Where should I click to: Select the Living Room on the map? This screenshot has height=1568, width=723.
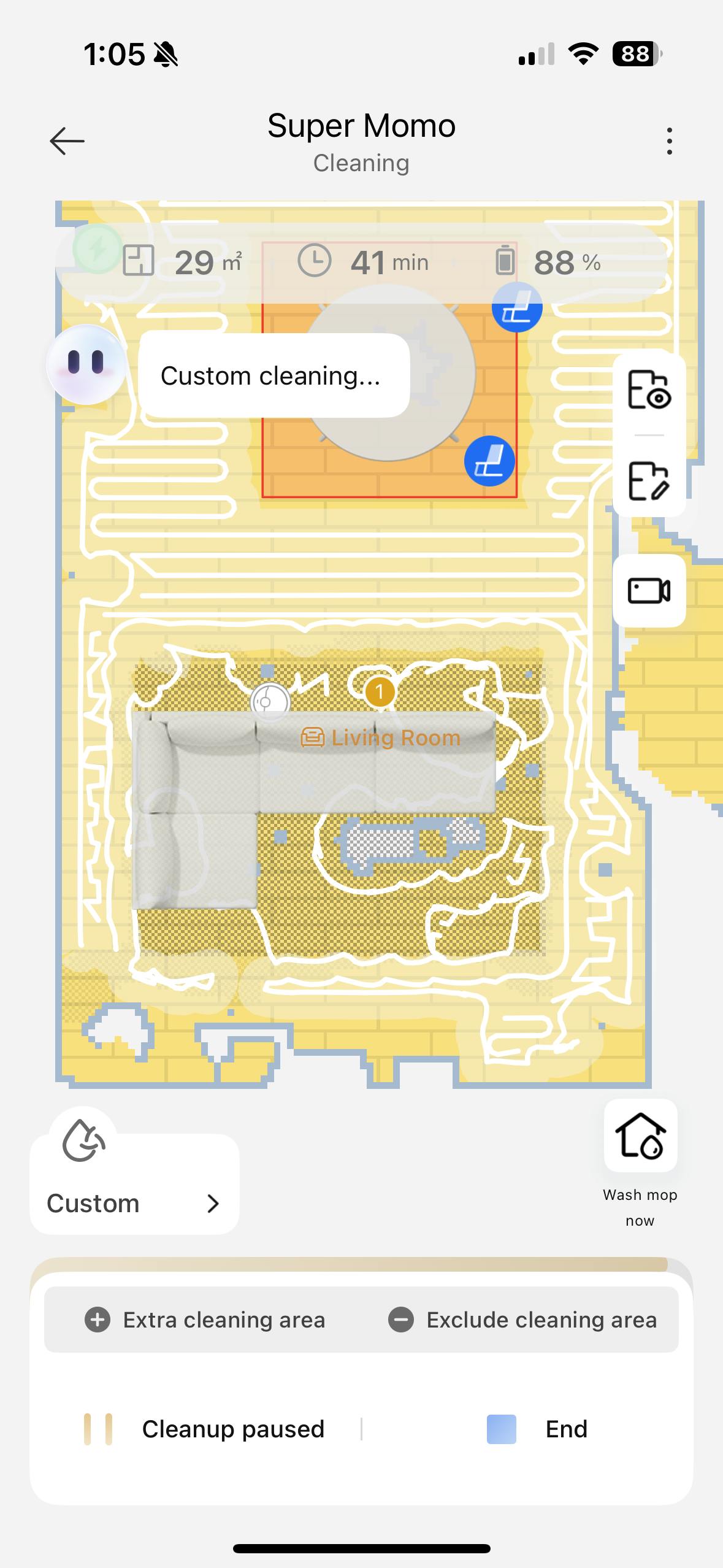pos(381,737)
